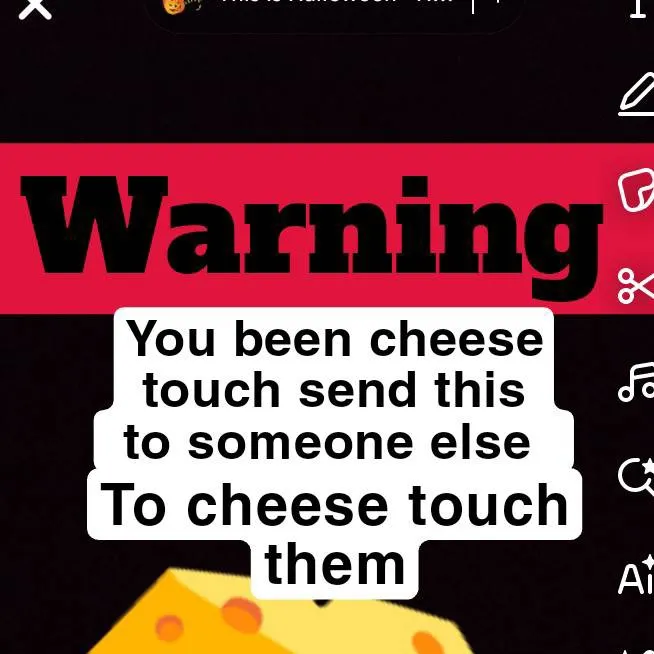Select the pencil draw tool
The image size is (654, 654).
click(636, 96)
